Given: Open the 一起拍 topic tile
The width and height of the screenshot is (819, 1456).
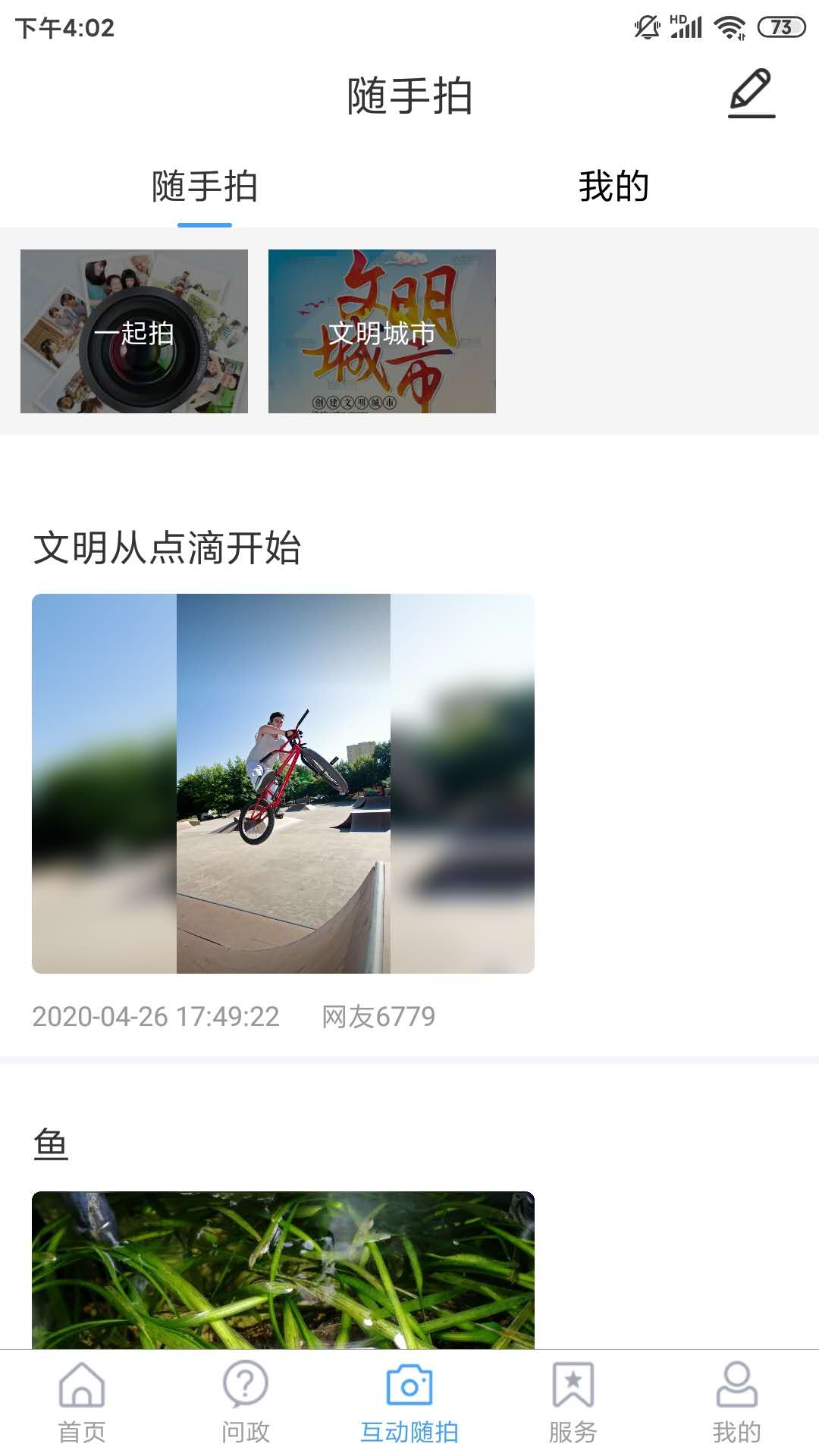Looking at the screenshot, I should pos(134,331).
